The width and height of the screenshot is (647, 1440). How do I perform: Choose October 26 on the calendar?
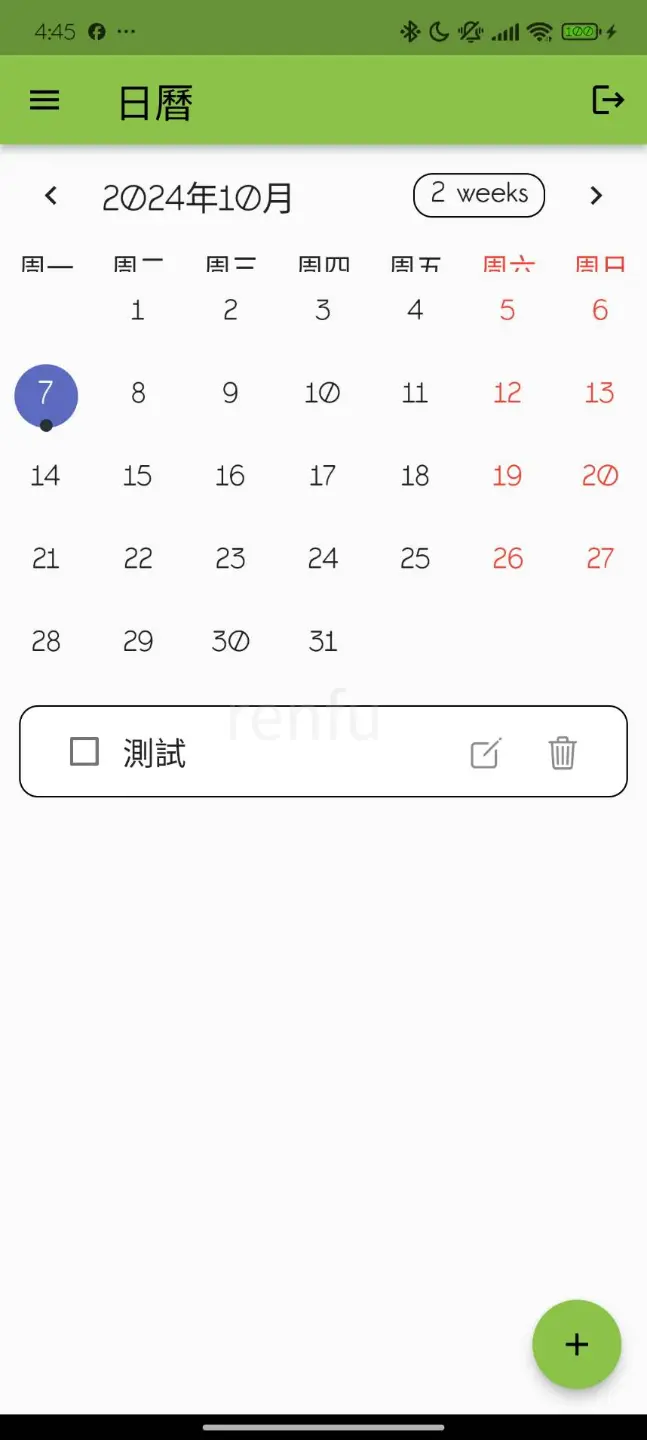(x=508, y=559)
